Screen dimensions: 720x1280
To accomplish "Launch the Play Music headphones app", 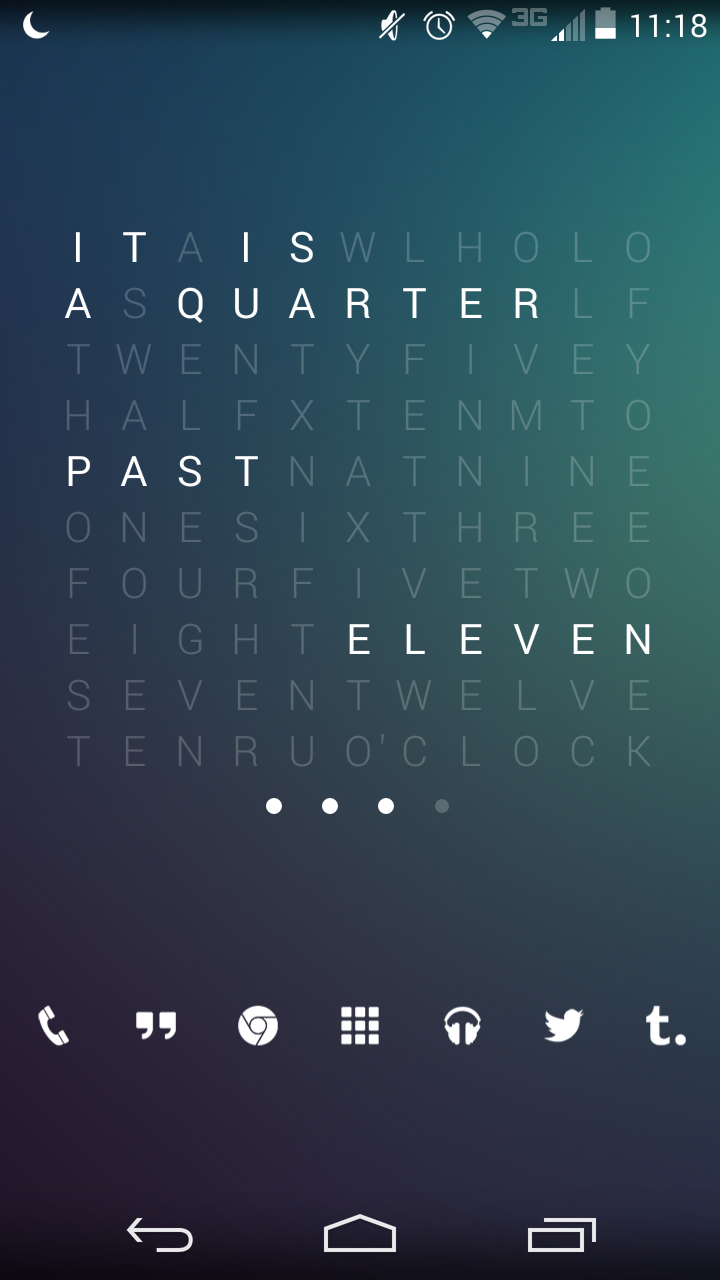I will click(x=462, y=1026).
